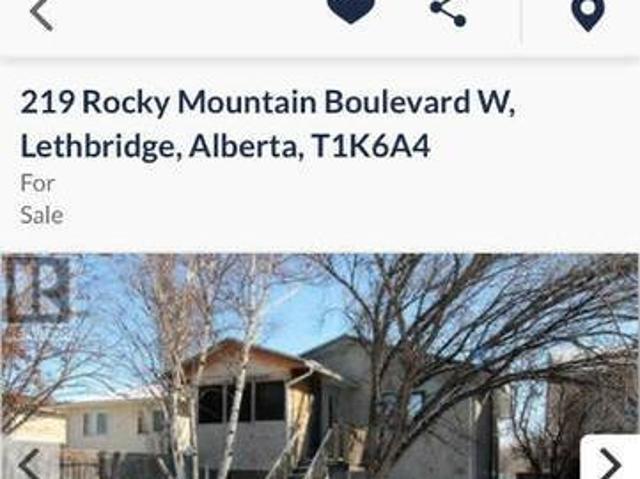Show the previous property photo

pos(30,461)
